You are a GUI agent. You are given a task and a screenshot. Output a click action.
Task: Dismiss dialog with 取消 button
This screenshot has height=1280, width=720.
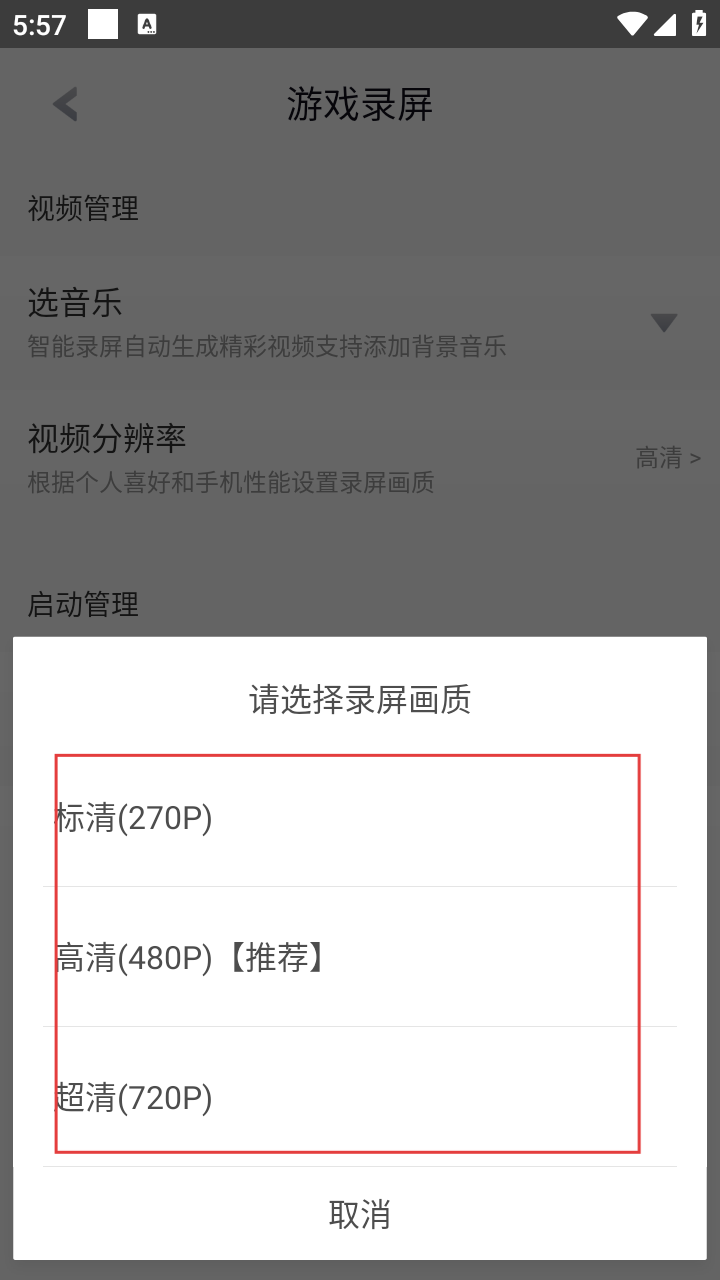tap(359, 1214)
